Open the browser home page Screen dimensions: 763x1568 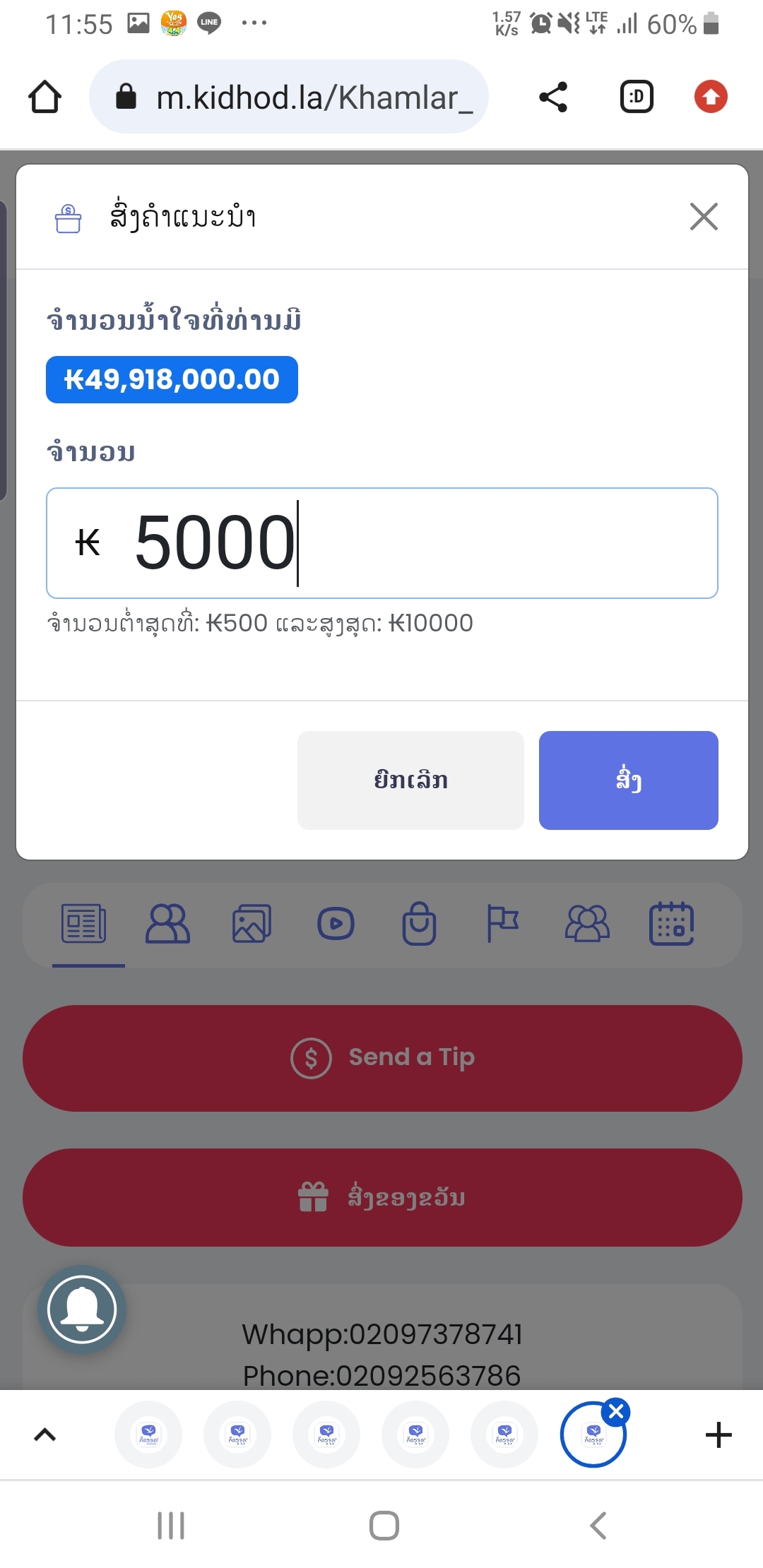pos(45,97)
